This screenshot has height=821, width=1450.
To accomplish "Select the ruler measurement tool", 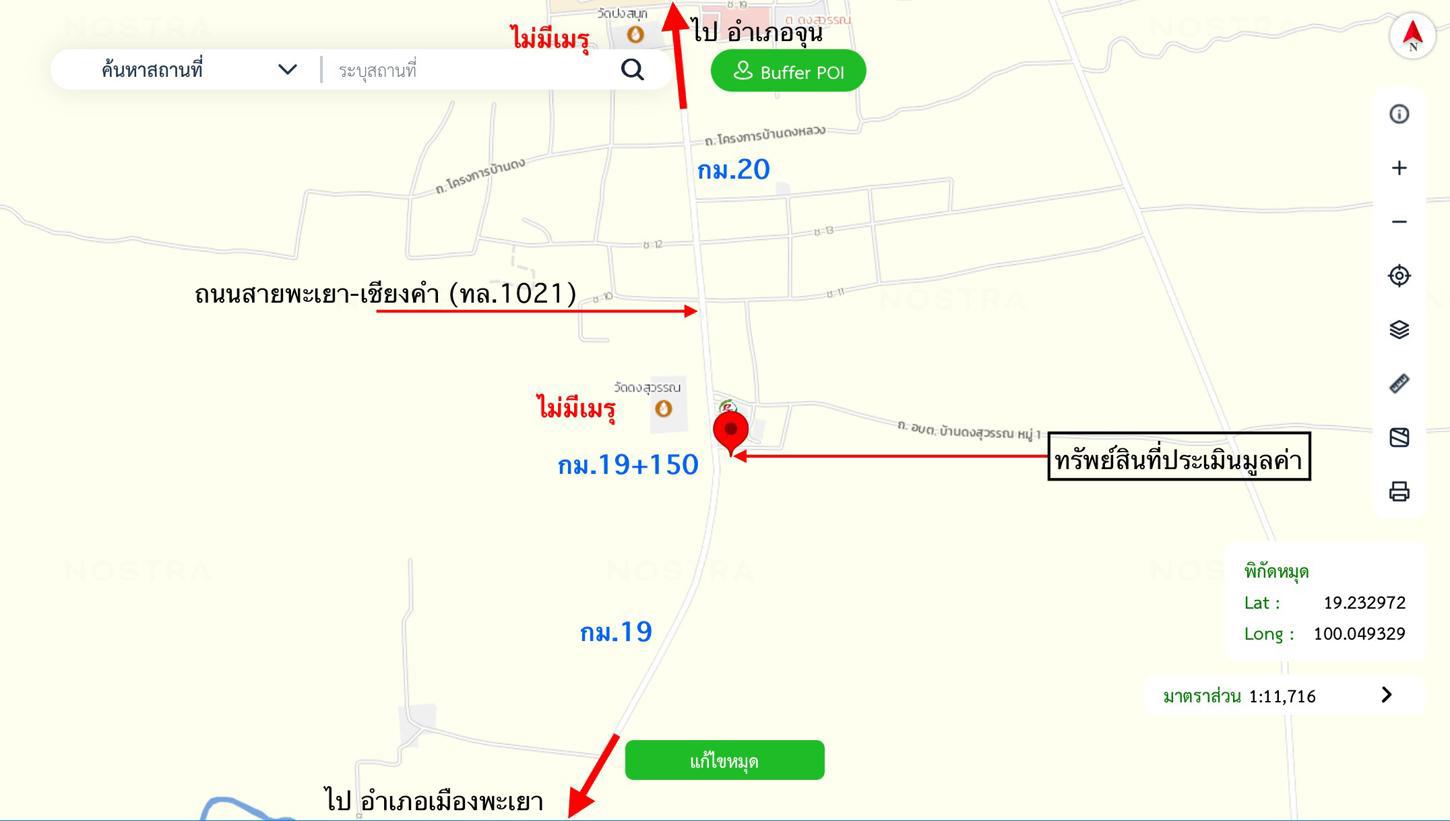I will click(1399, 383).
